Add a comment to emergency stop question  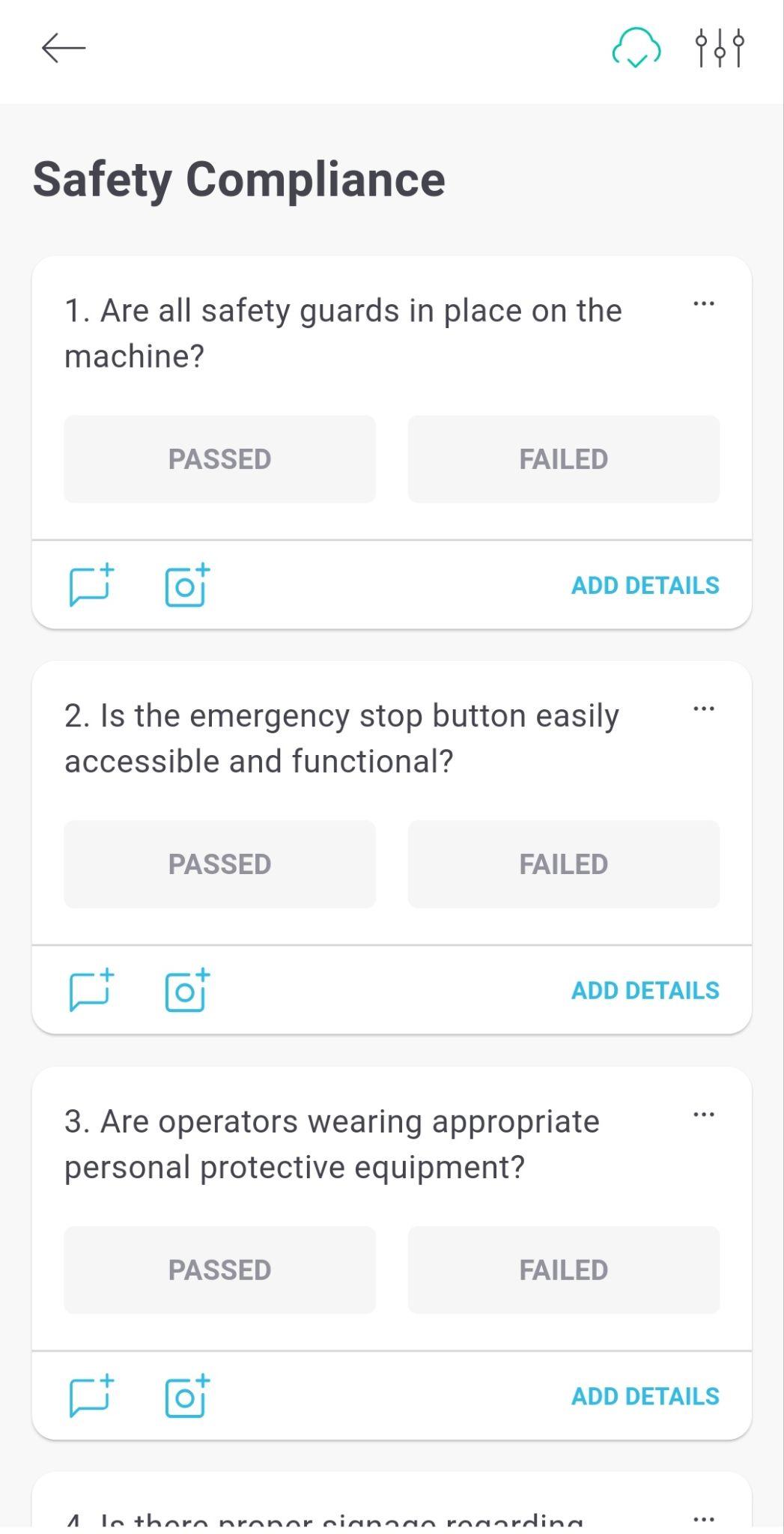click(91, 990)
